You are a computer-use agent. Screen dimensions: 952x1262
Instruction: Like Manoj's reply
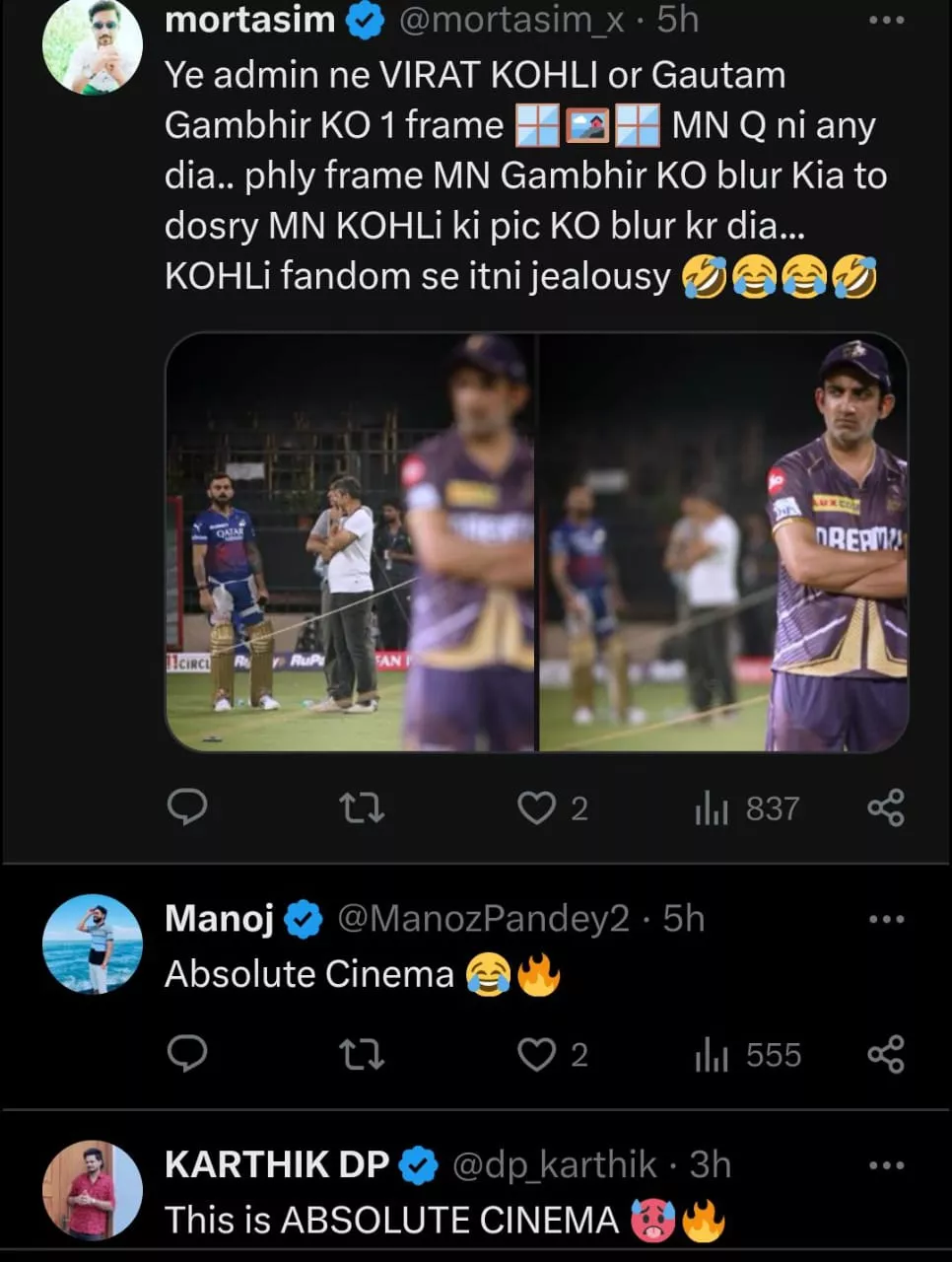tap(537, 1055)
